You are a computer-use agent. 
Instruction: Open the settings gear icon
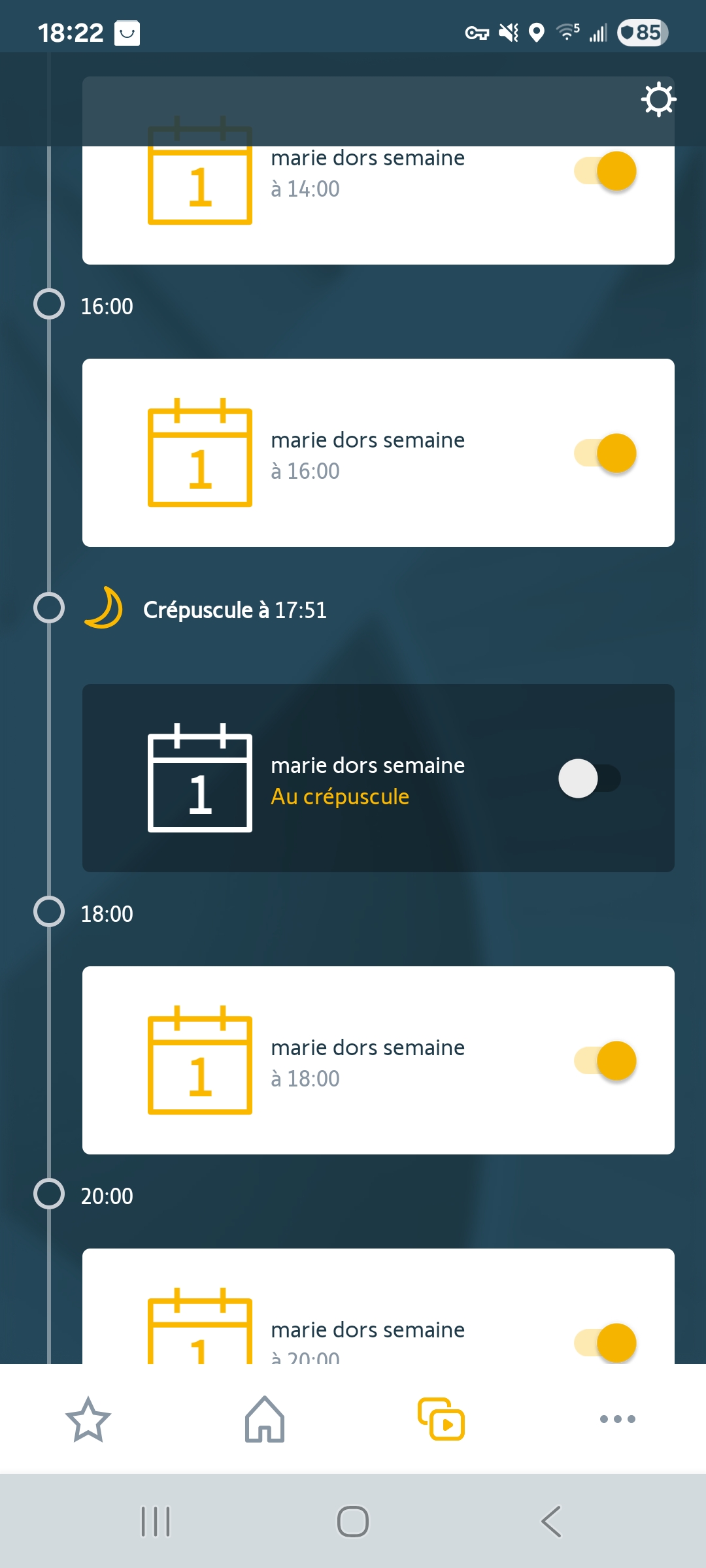coord(658,100)
